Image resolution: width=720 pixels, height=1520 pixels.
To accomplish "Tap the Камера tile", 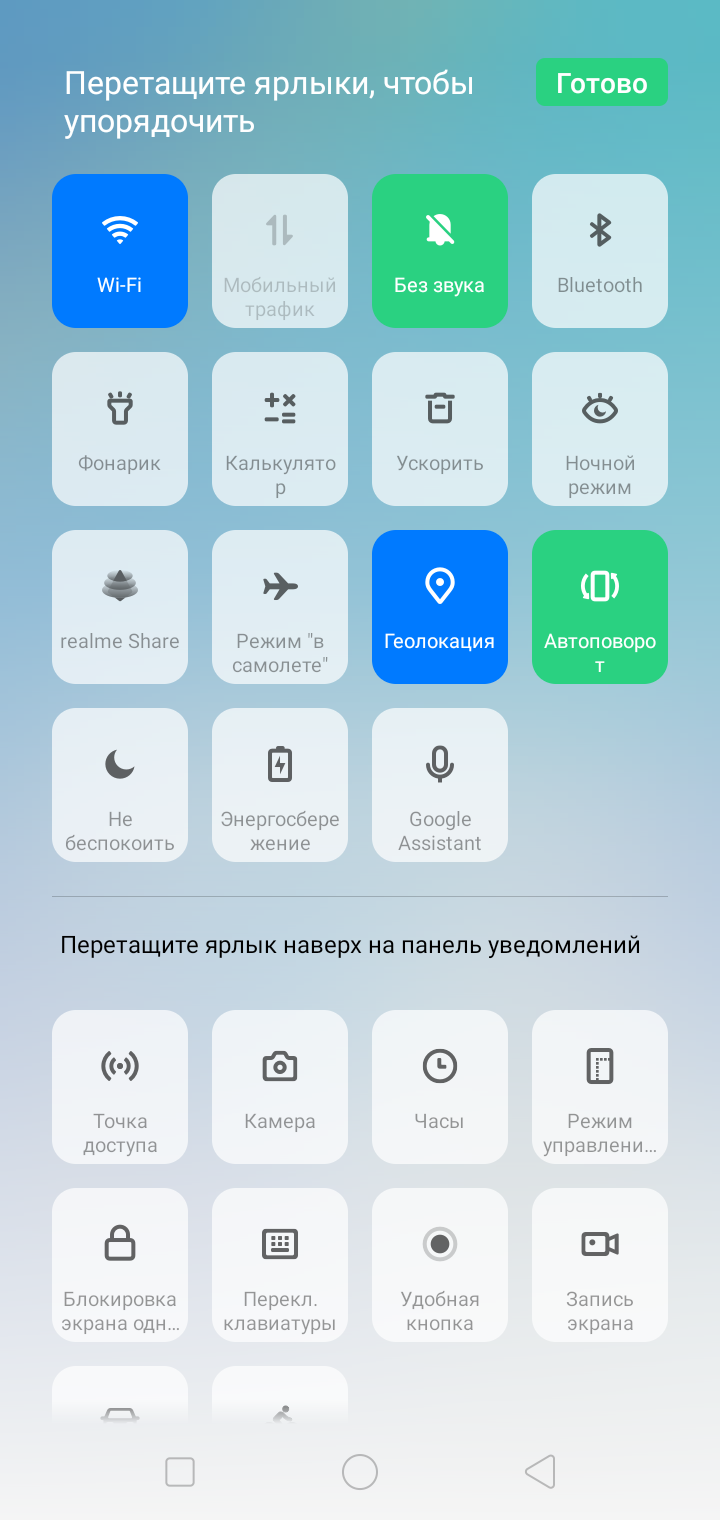I will coord(280,1087).
